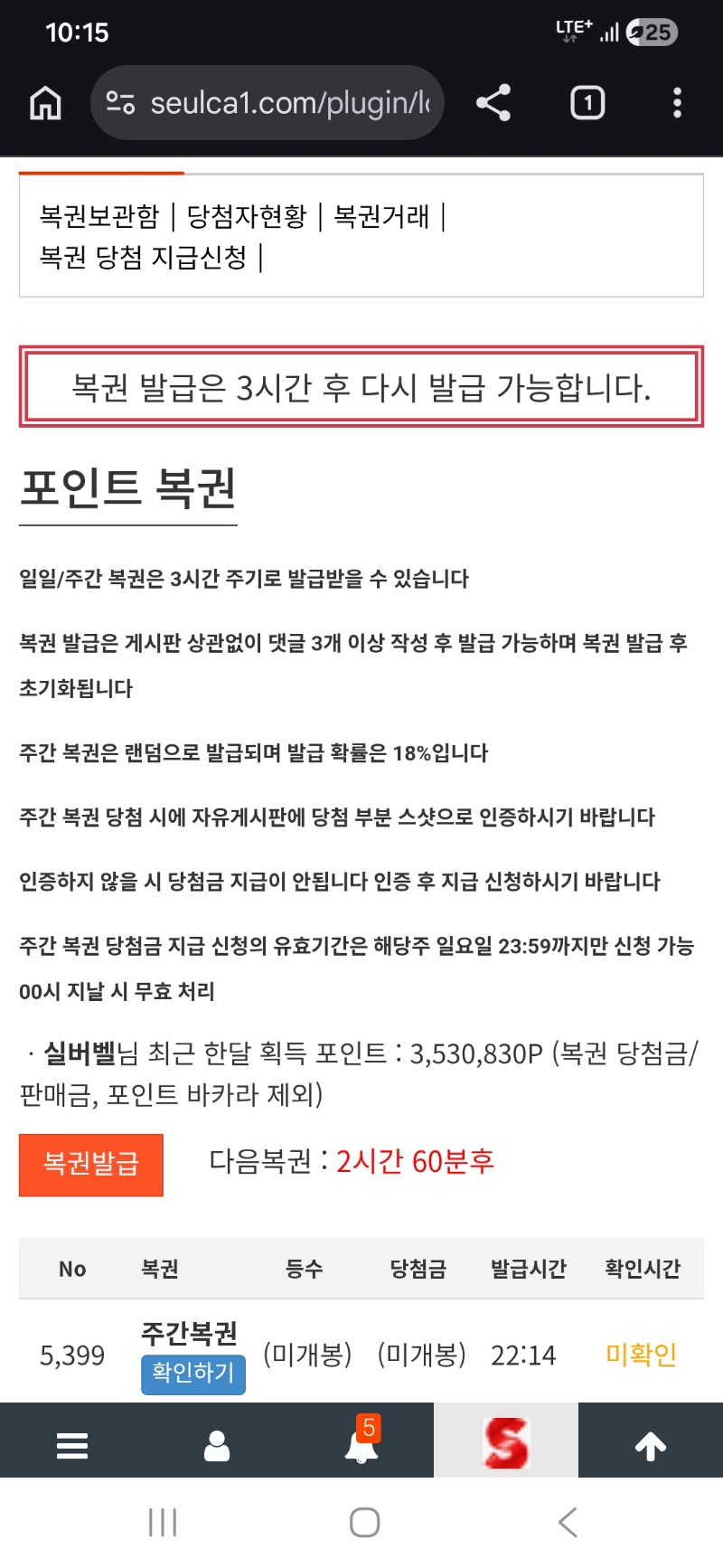Tap 확인하기 for 주간복권 5,399

(192, 1374)
